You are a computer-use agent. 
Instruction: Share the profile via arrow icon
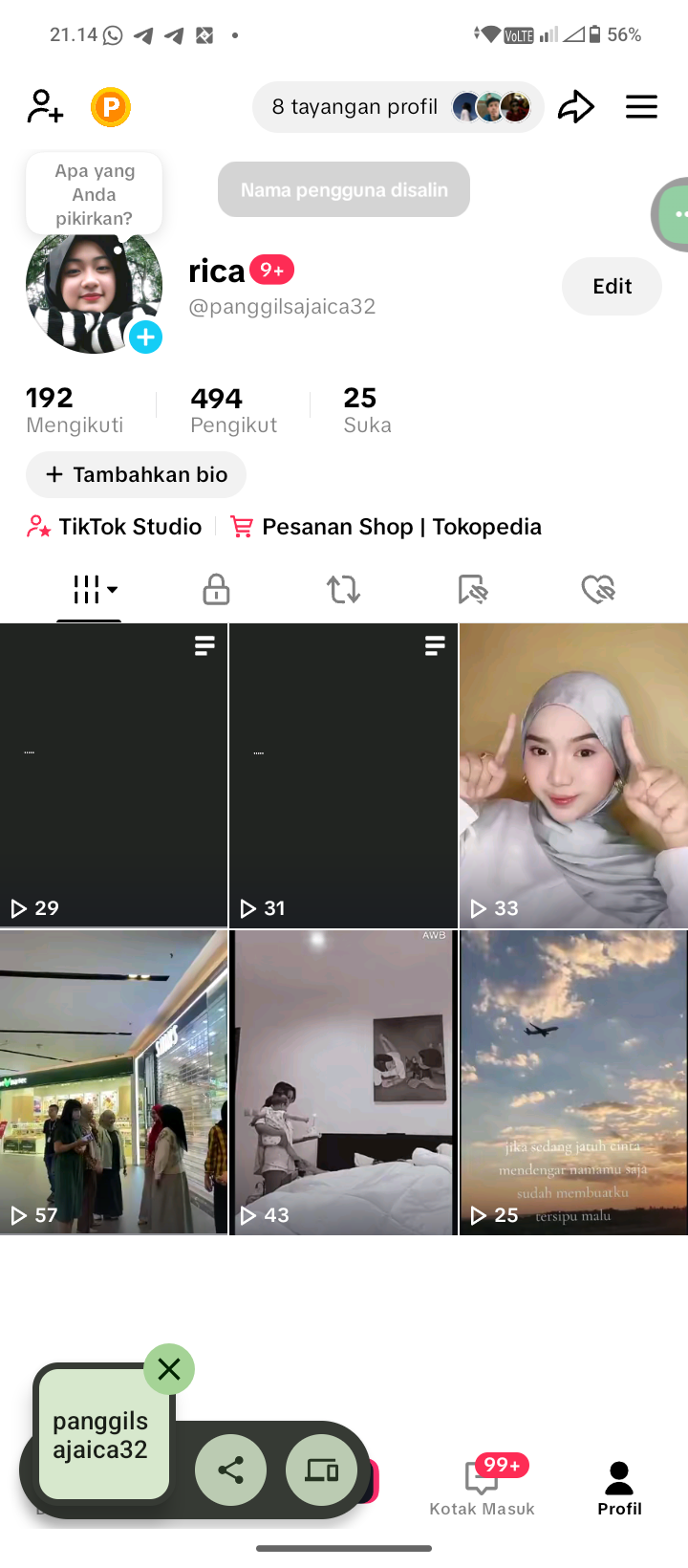click(x=576, y=107)
